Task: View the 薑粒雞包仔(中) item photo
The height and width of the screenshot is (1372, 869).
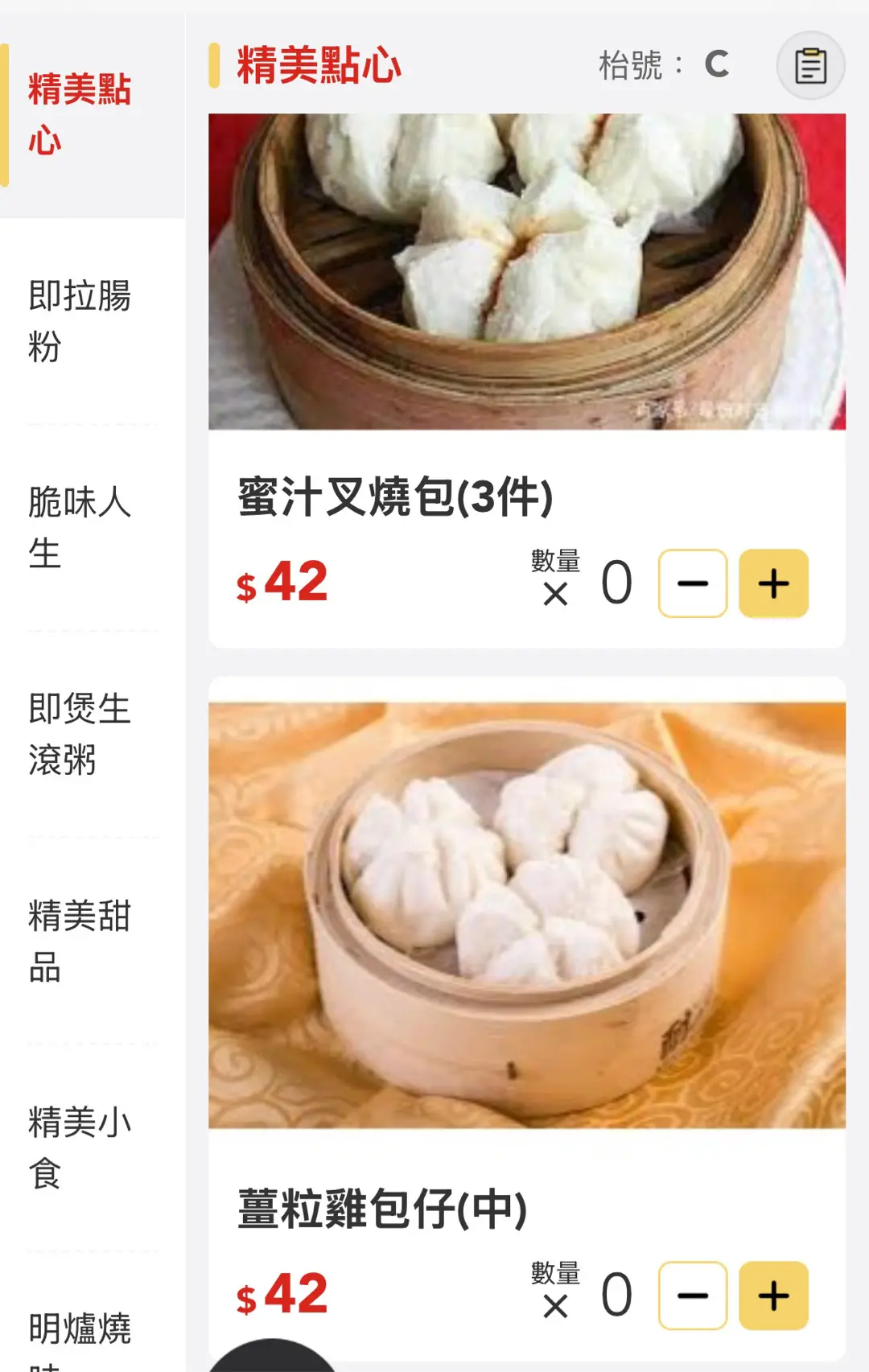Action: [x=527, y=915]
